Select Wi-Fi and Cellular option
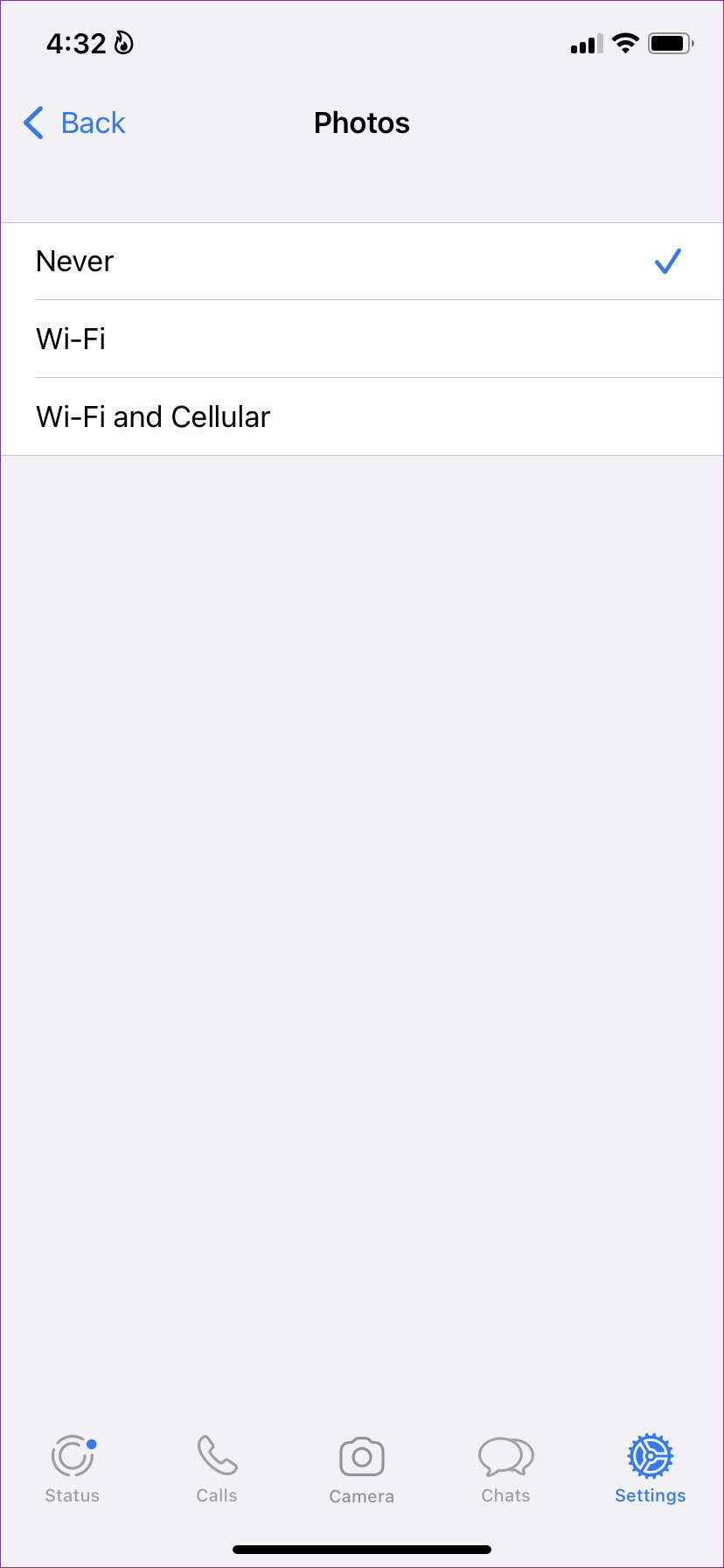 362,417
